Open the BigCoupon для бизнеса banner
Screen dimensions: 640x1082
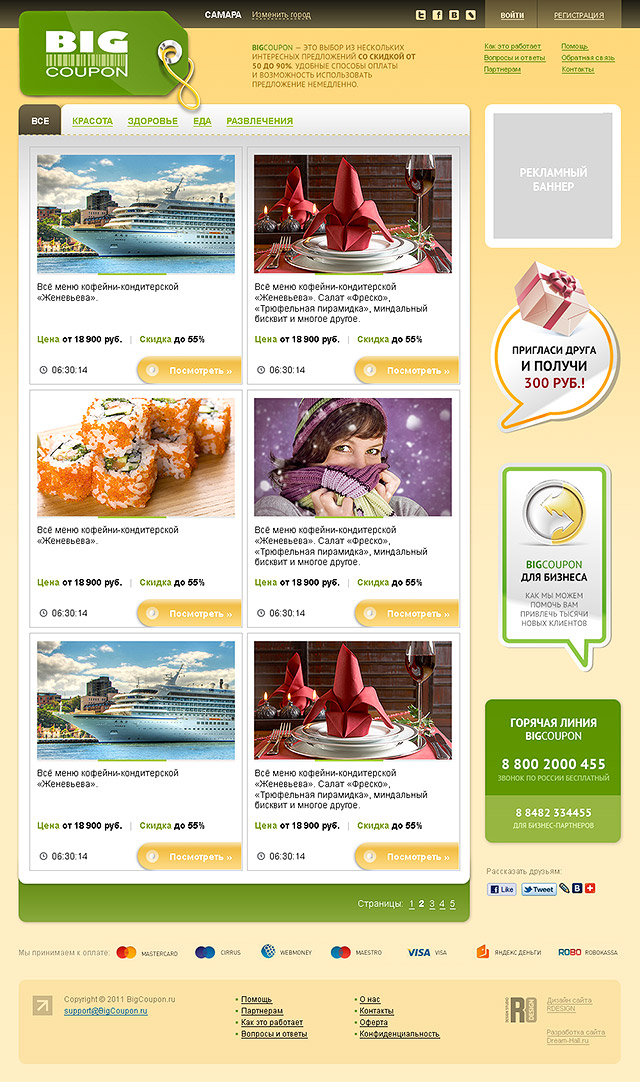click(x=554, y=567)
